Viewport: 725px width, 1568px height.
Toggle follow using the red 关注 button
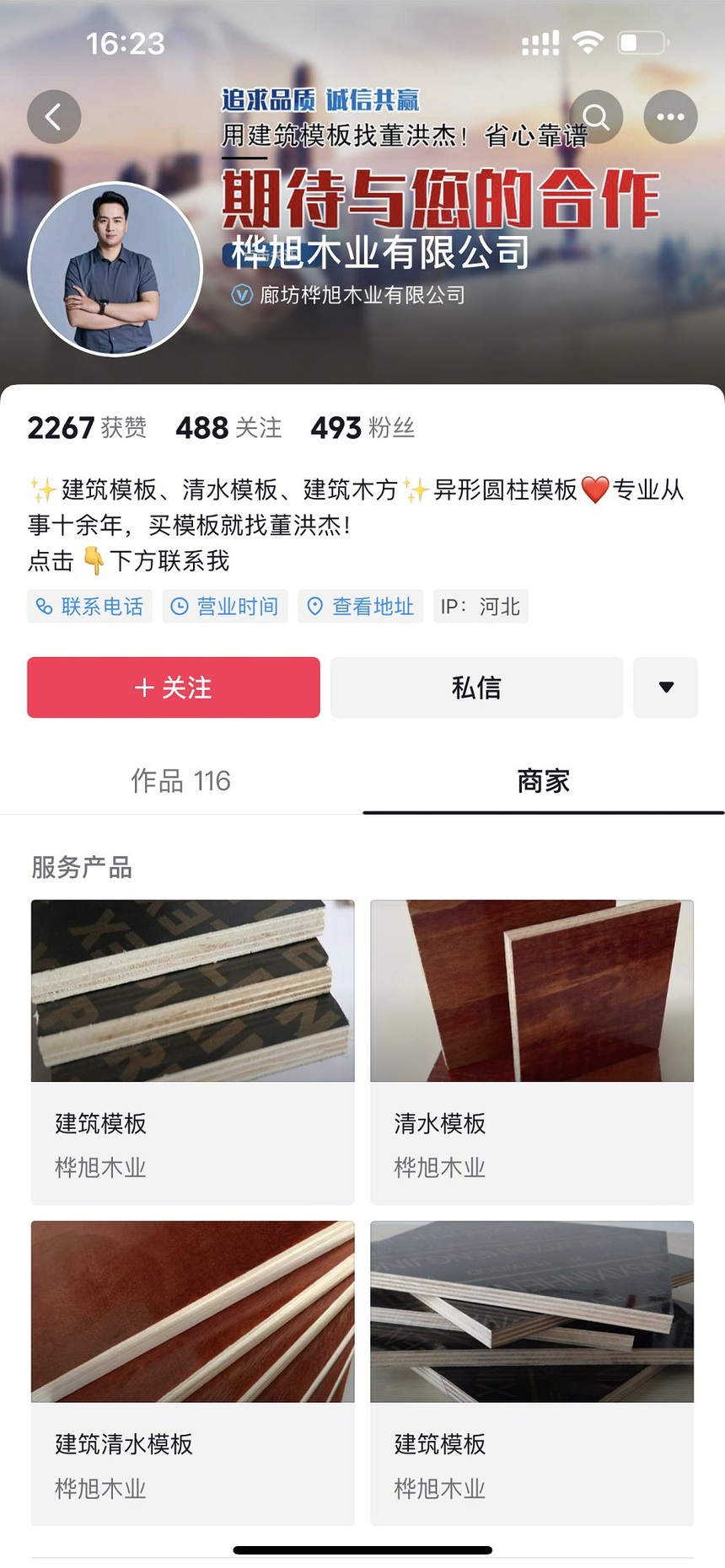click(x=174, y=688)
